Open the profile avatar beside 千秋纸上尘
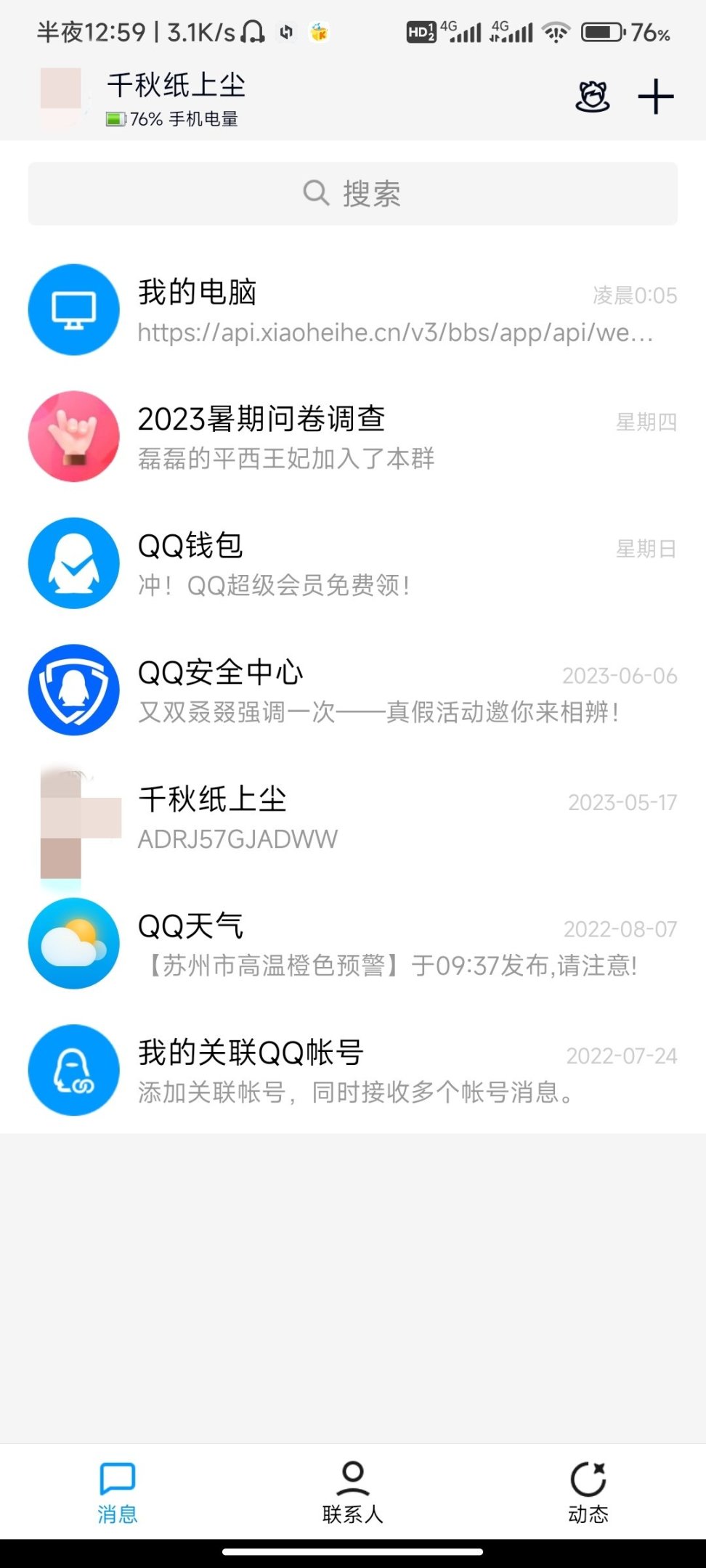The width and height of the screenshot is (706, 1568). coord(61,97)
